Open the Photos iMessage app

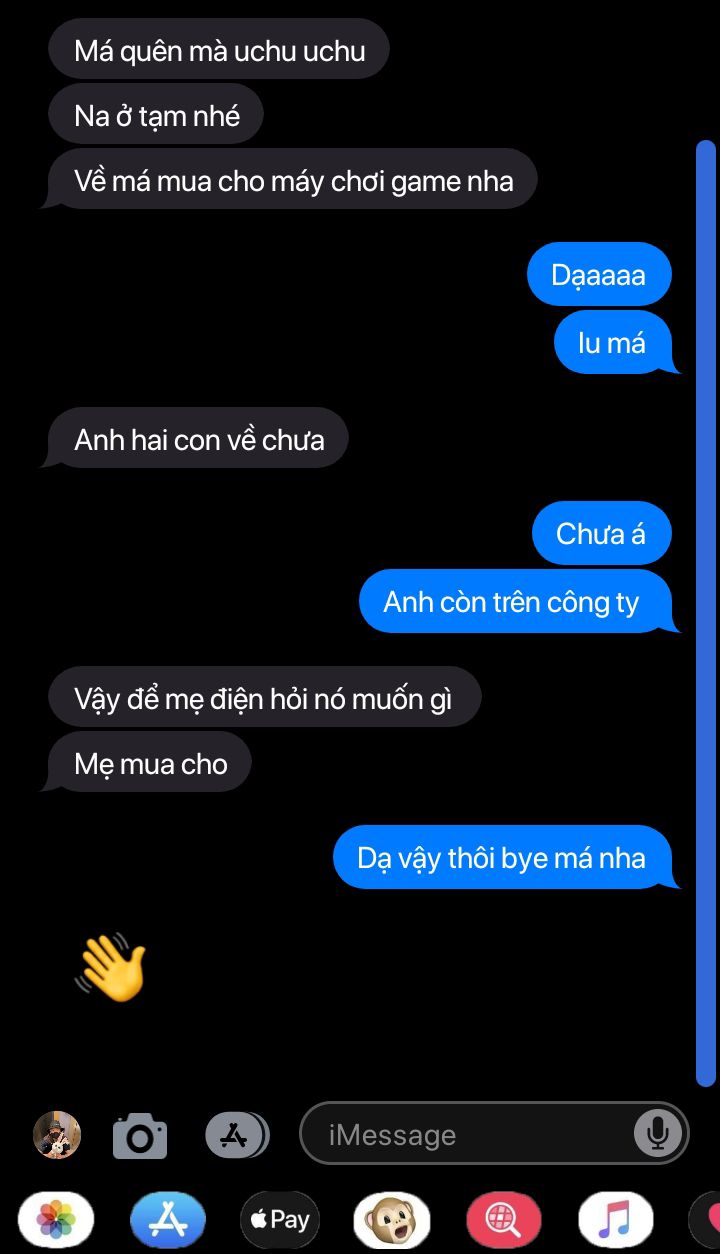click(56, 1220)
